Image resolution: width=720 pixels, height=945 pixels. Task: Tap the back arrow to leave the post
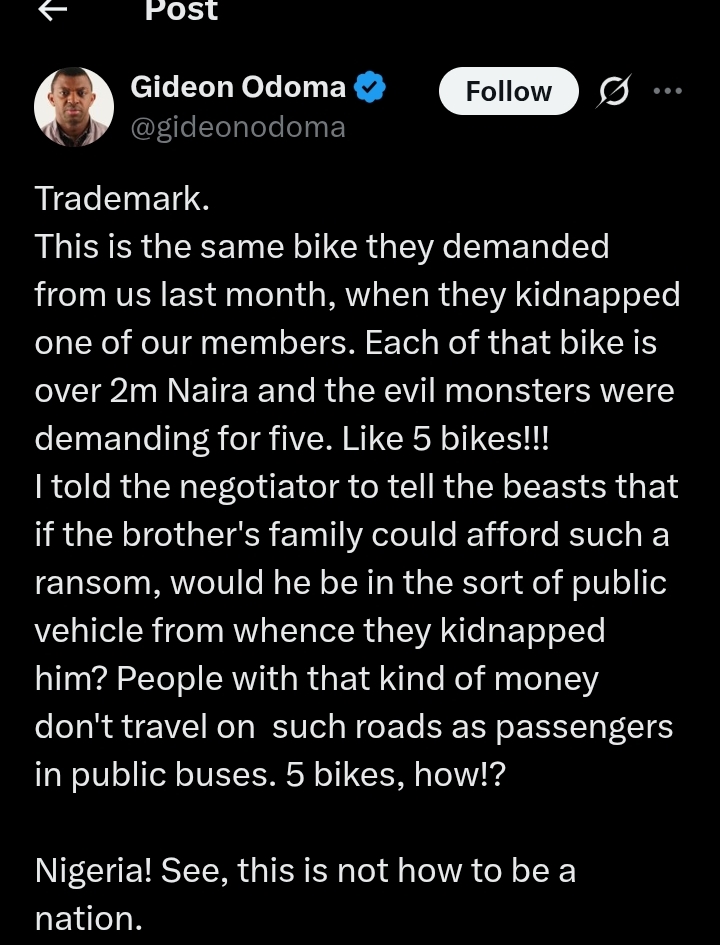coord(52,12)
